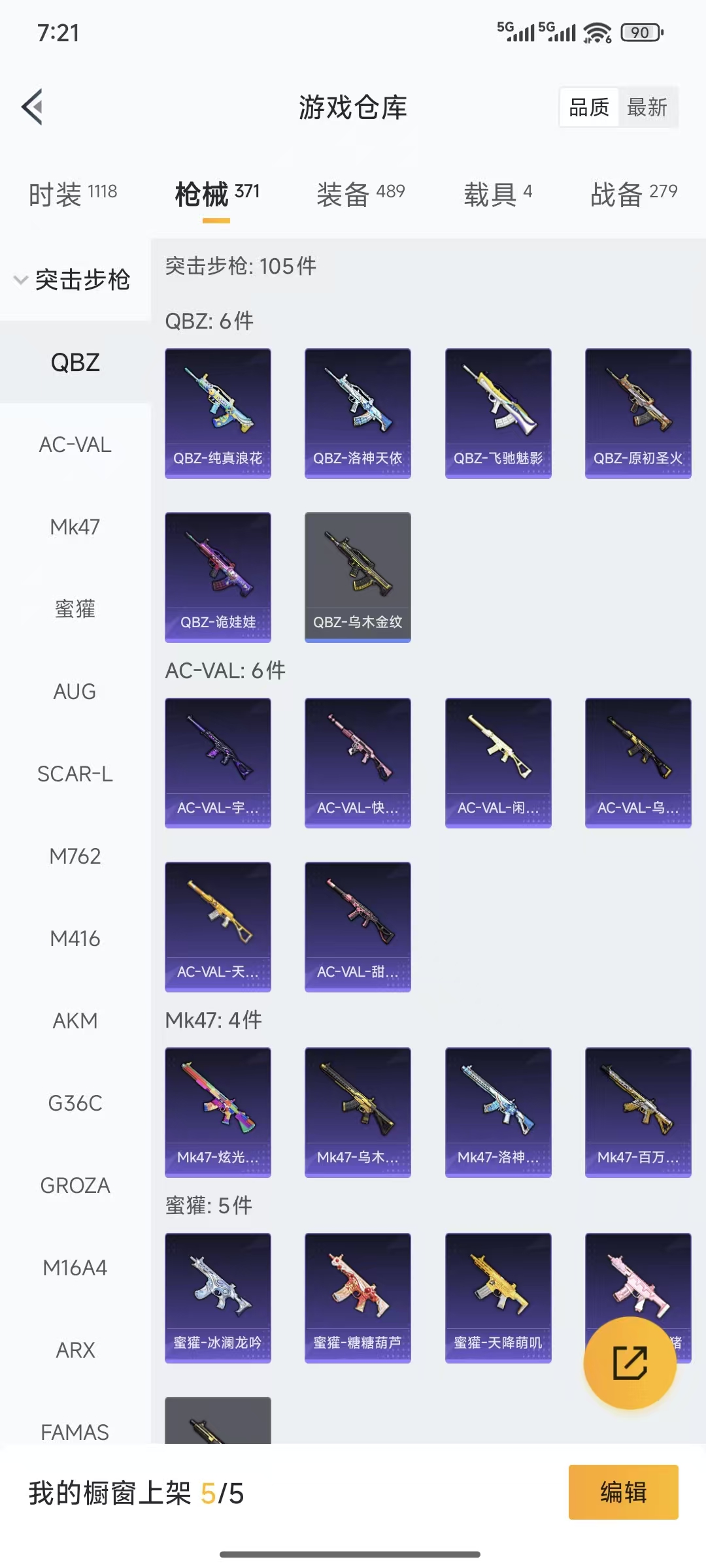This screenshot has width=706, height=1568.
Task: View the QBZ-乌木金纹 skin
Action: coord(358,577)
